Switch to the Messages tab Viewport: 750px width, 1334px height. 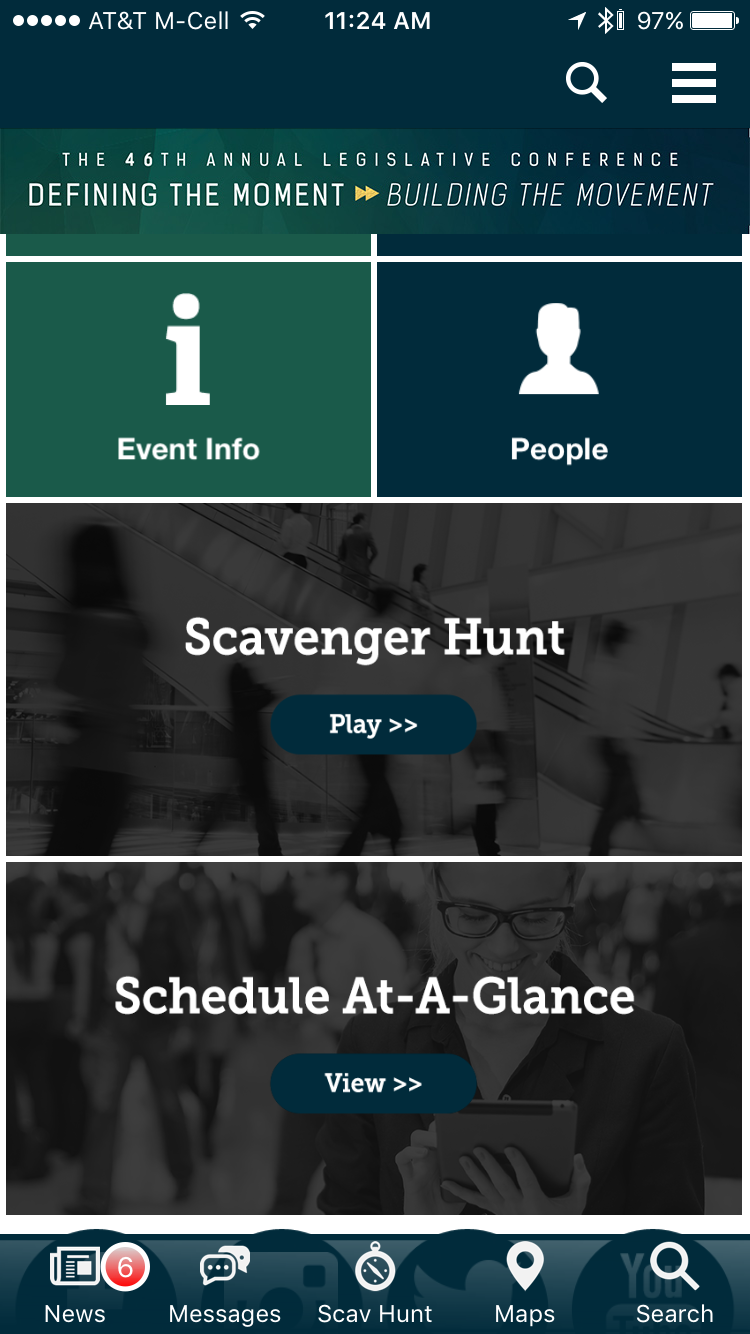225,1285
